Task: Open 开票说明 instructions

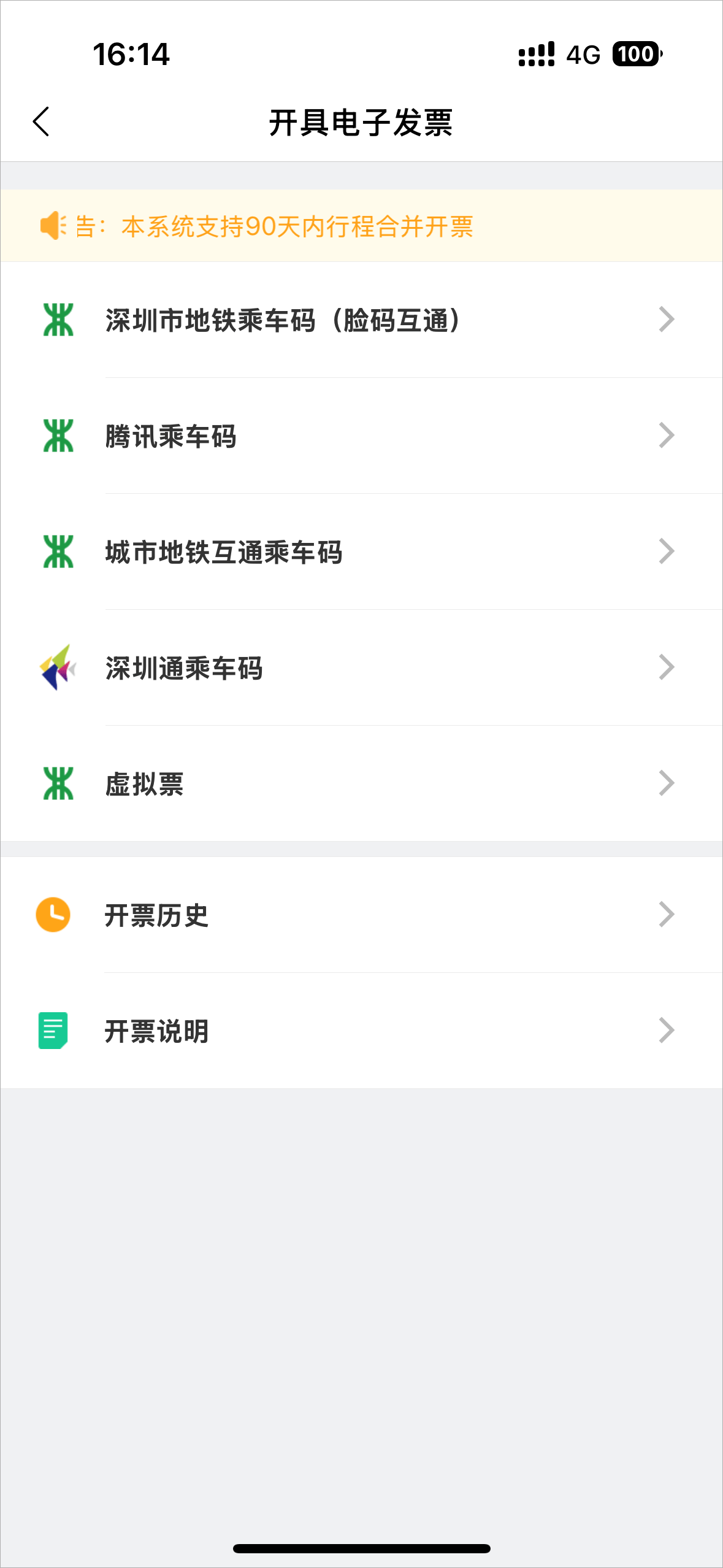Action: tap(361, 1031)
